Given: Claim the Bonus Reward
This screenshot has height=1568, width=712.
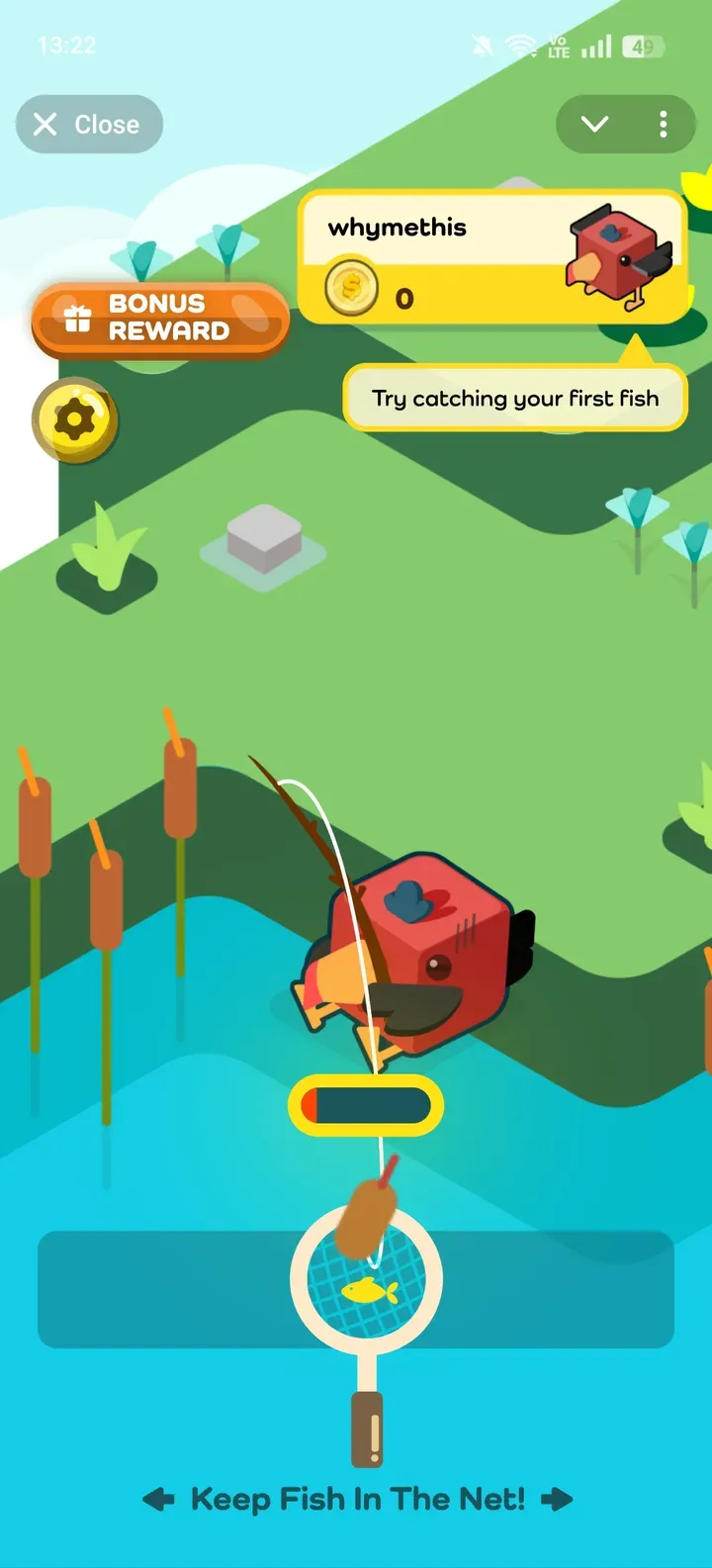Looking at the screenshot, I should tap(160, 319).
